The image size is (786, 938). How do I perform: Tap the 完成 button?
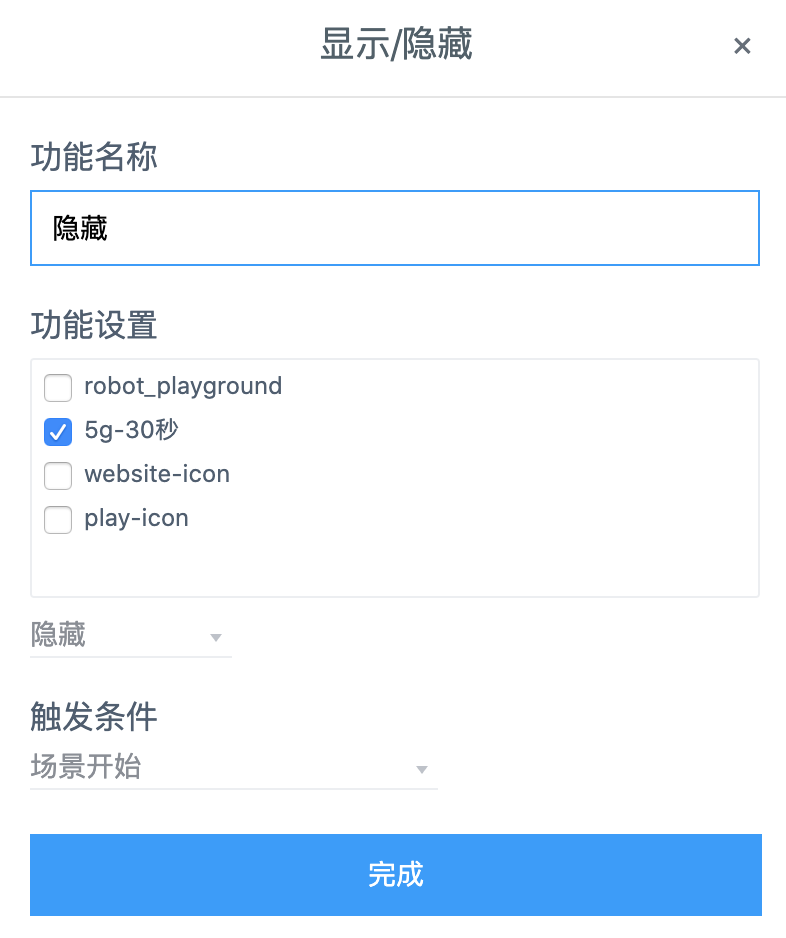[395, 875]
